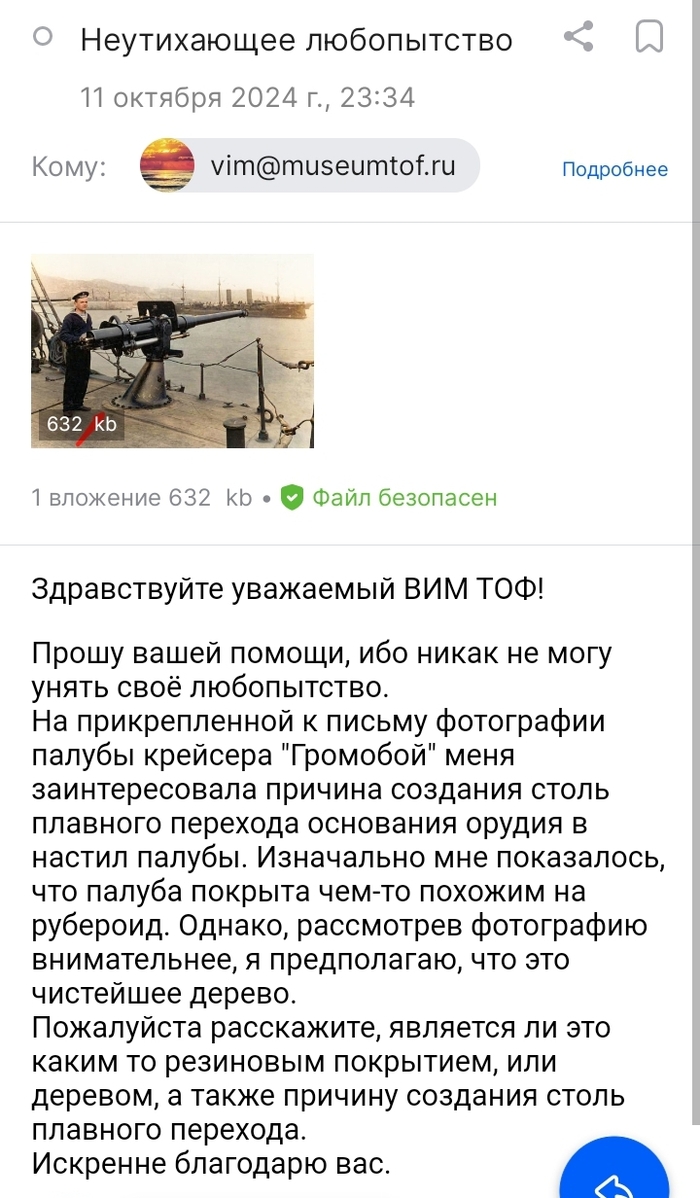Image resolution: width=700 pixels, height=1198 pixels.
Task: Share this email
Action: click(579, 37)
